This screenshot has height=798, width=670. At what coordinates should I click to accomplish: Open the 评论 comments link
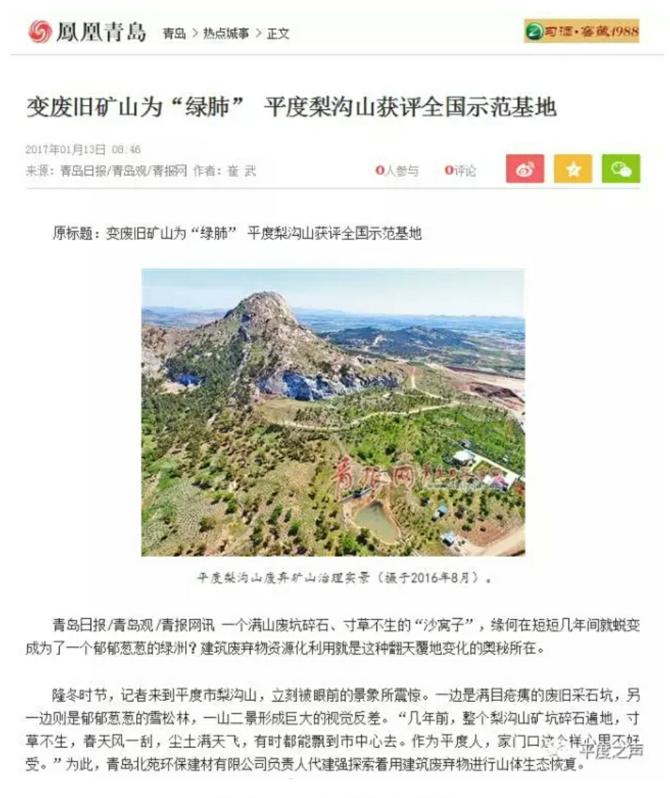460,171
